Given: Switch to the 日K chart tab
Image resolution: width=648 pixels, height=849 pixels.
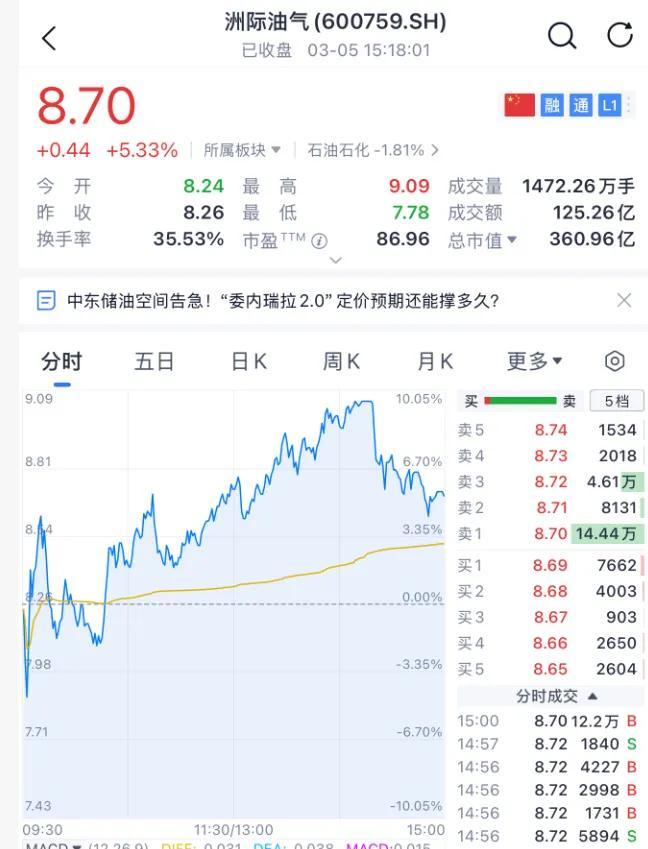Looking at the screenshot, I should tap(248, 361).
